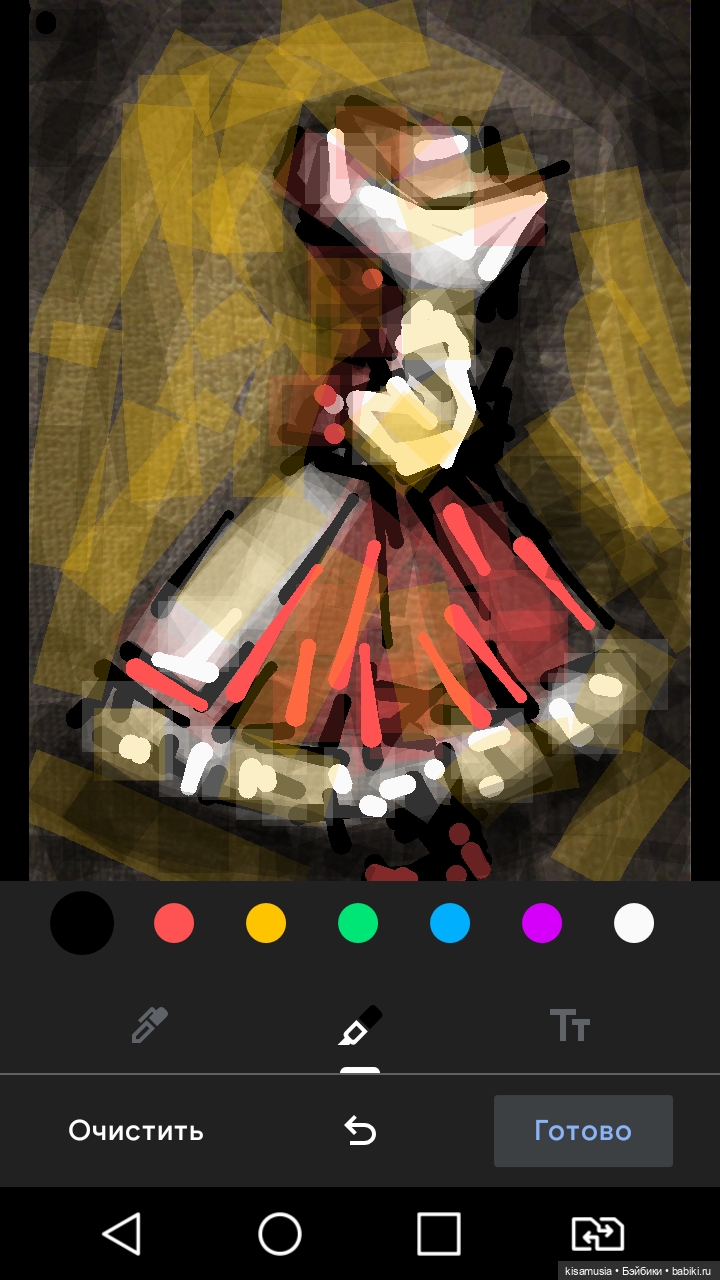Pick the yellow color swatch

(x=266, y=923)
